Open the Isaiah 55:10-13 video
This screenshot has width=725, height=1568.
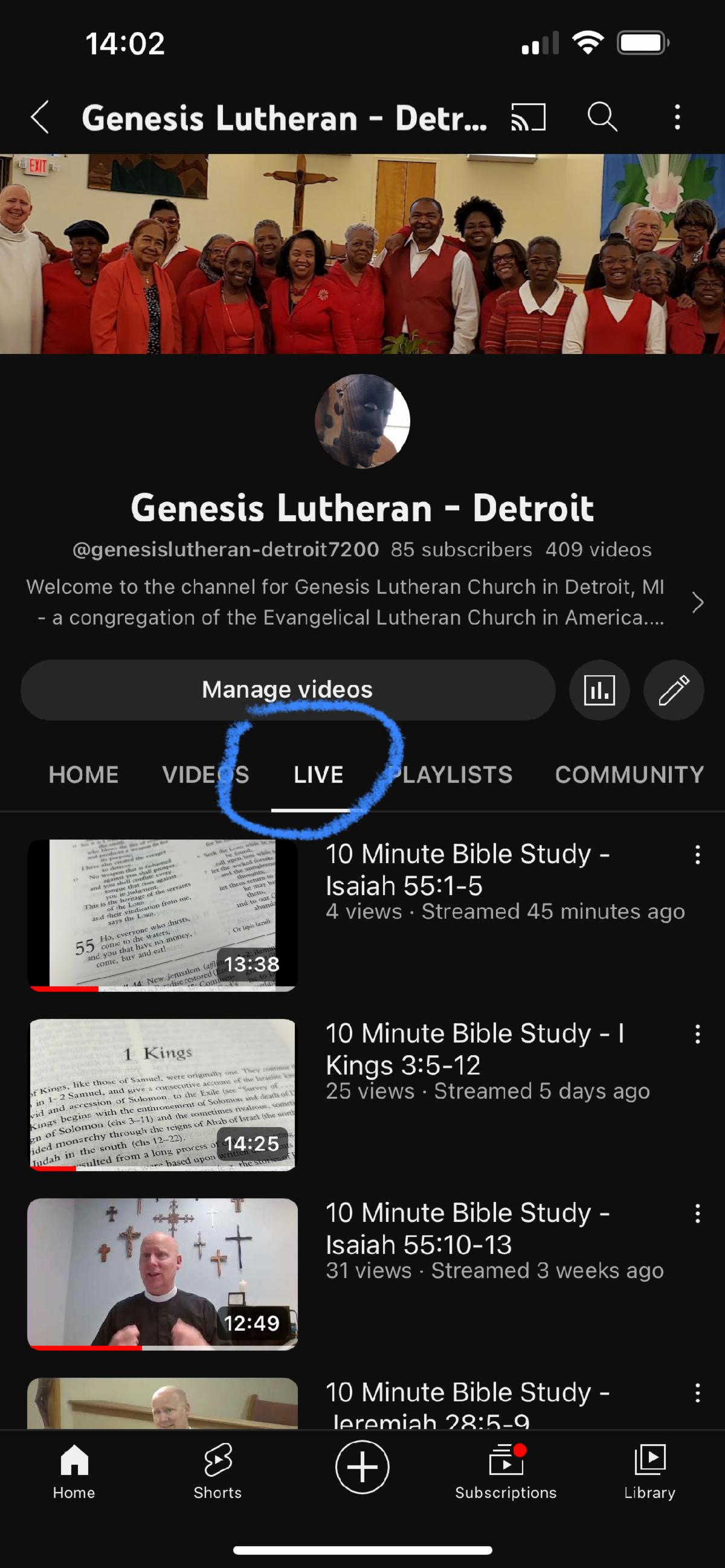(x=163, y=1273)
